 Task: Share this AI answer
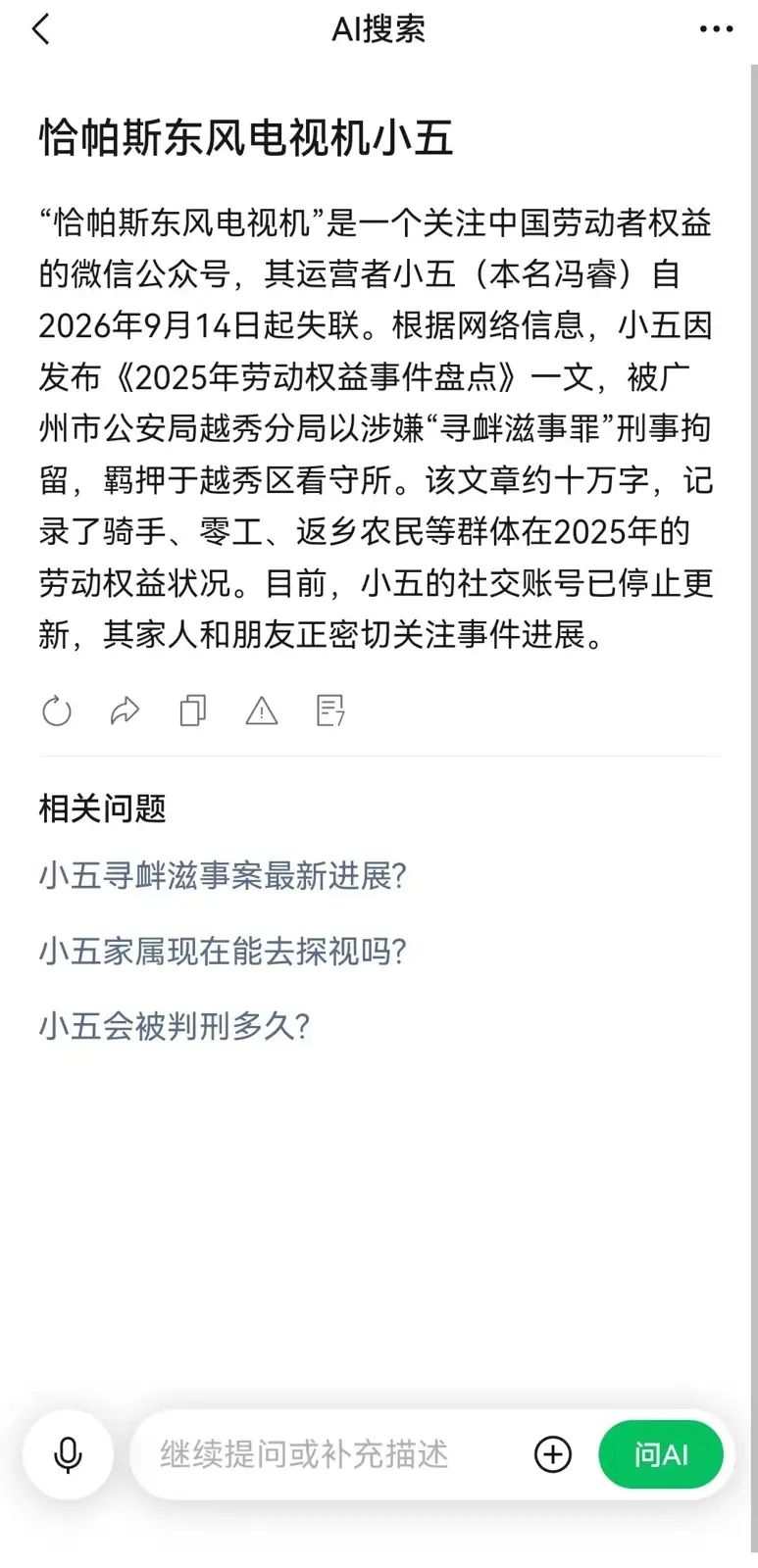coord(125,710)
